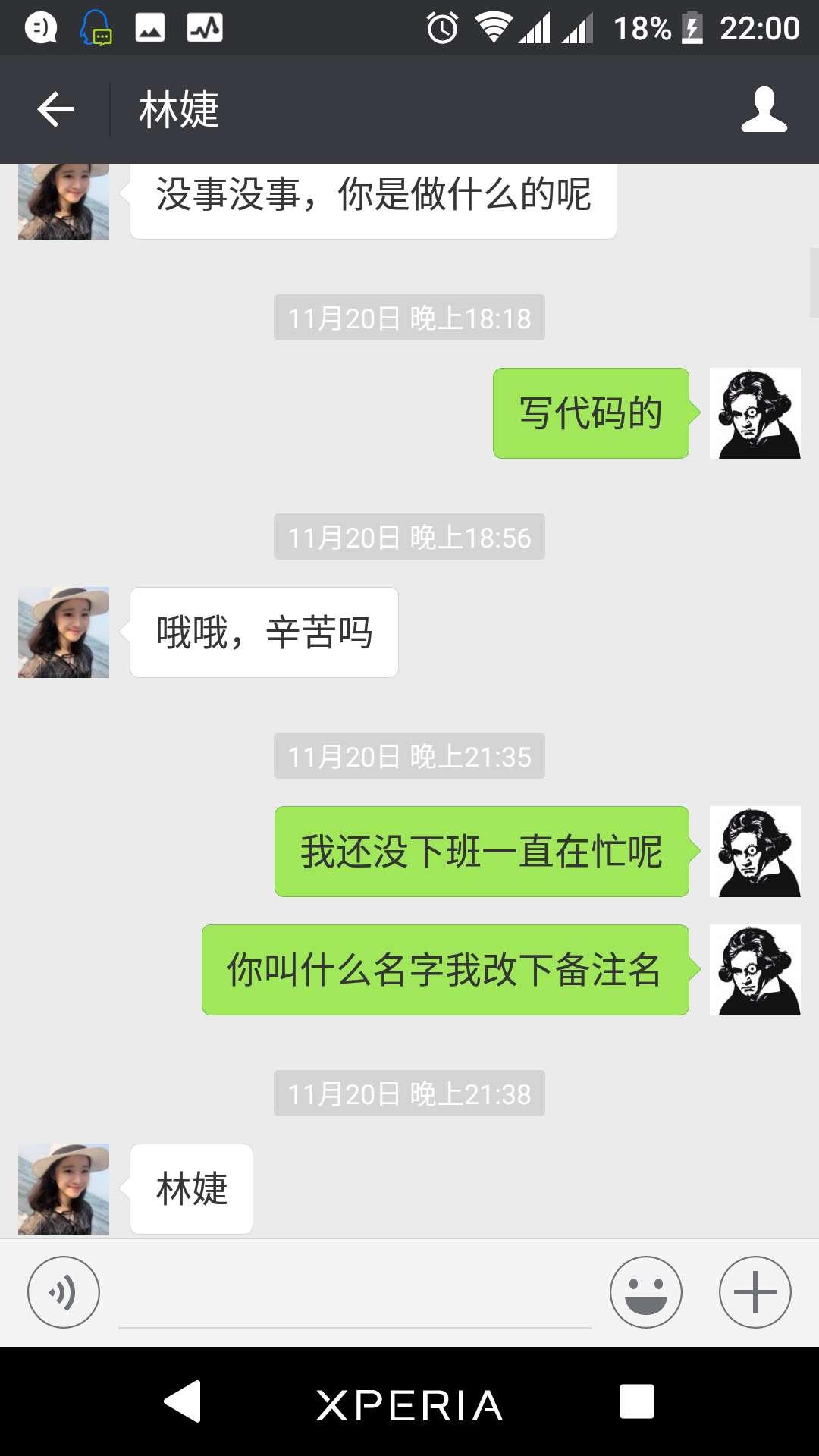Tap the system back button

(x=183, y=1401)
